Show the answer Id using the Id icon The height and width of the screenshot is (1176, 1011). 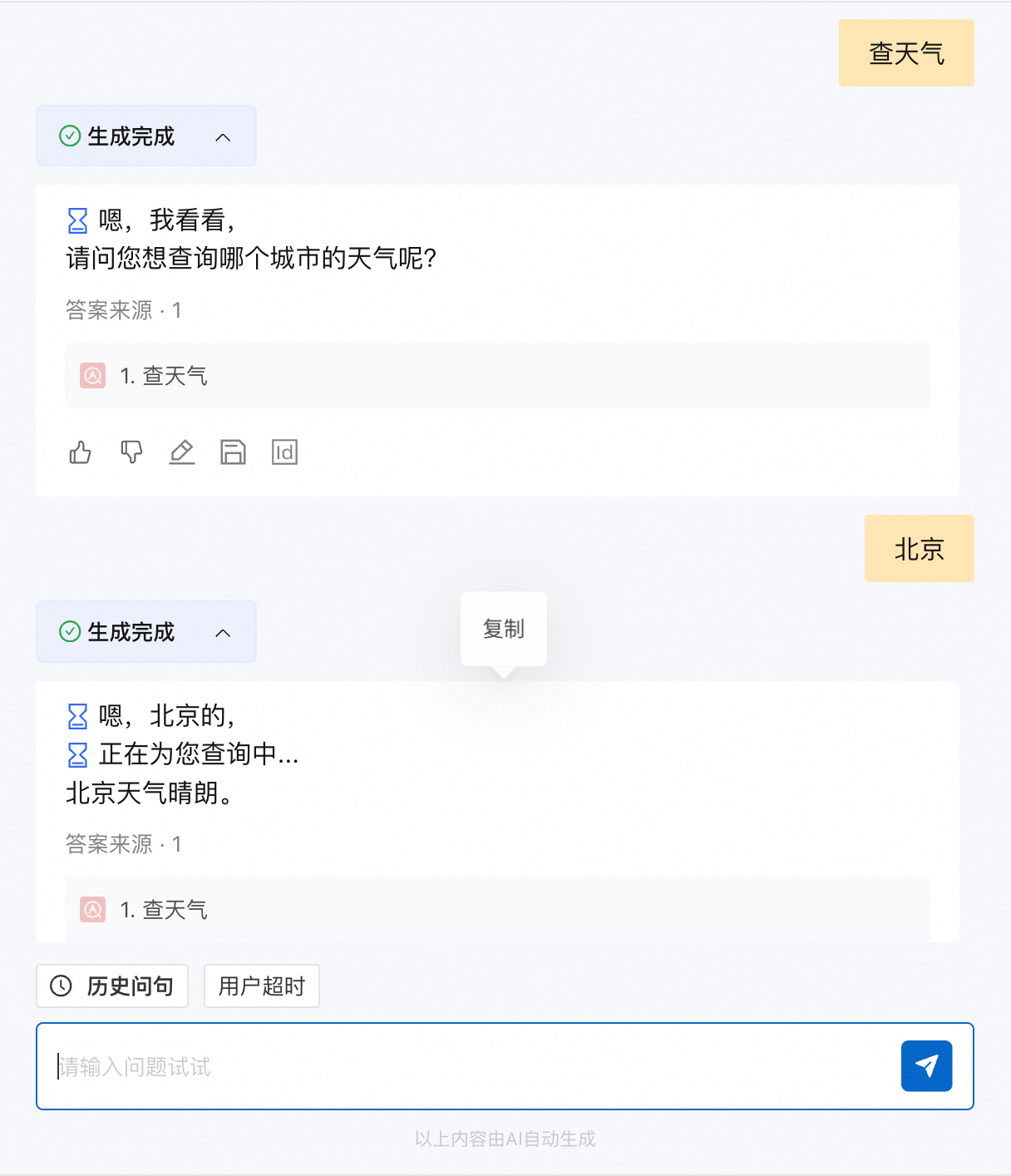[x=284, y=452]
